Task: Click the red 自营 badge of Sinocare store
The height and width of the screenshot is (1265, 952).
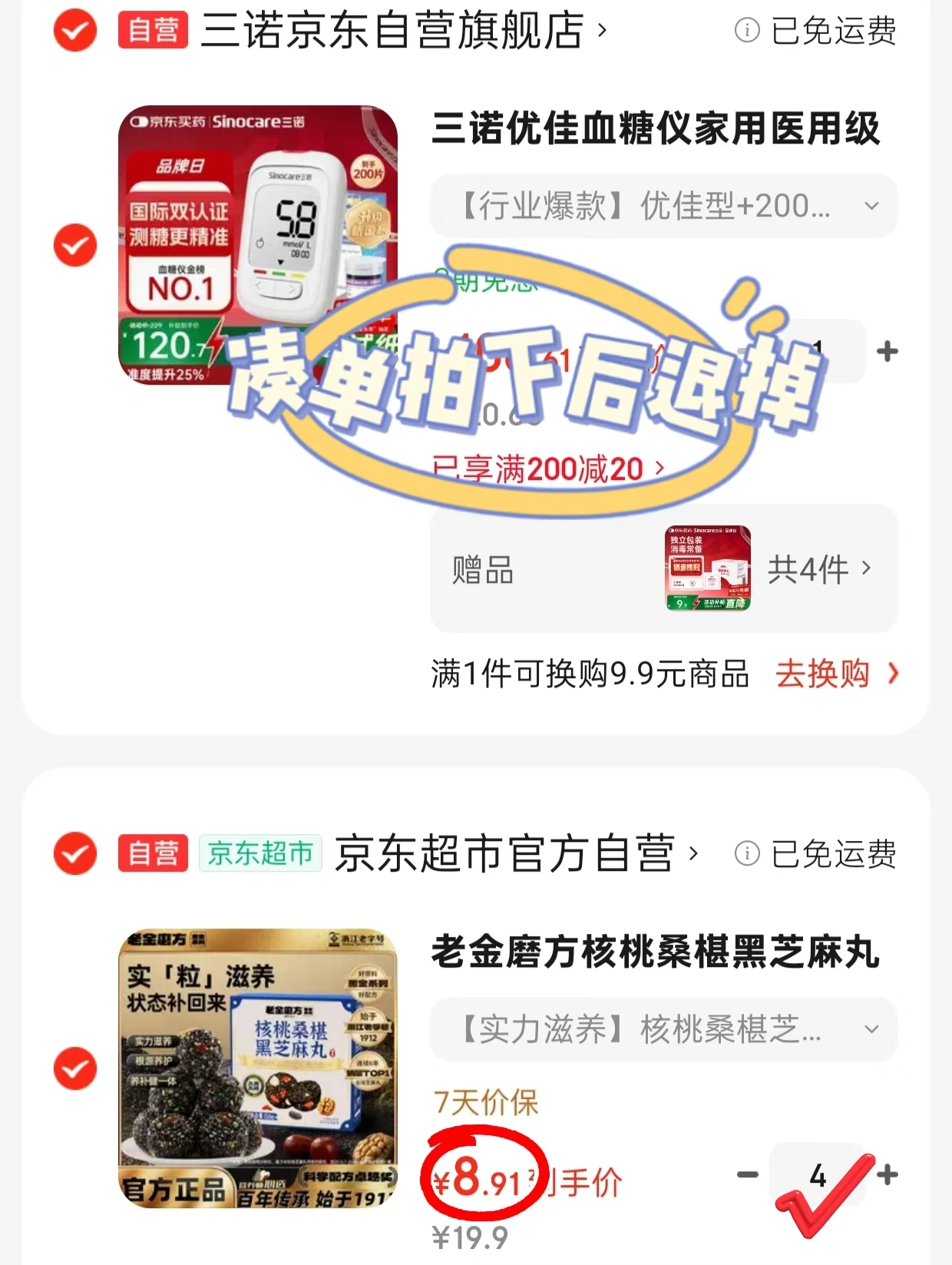Action: (152, 31)
